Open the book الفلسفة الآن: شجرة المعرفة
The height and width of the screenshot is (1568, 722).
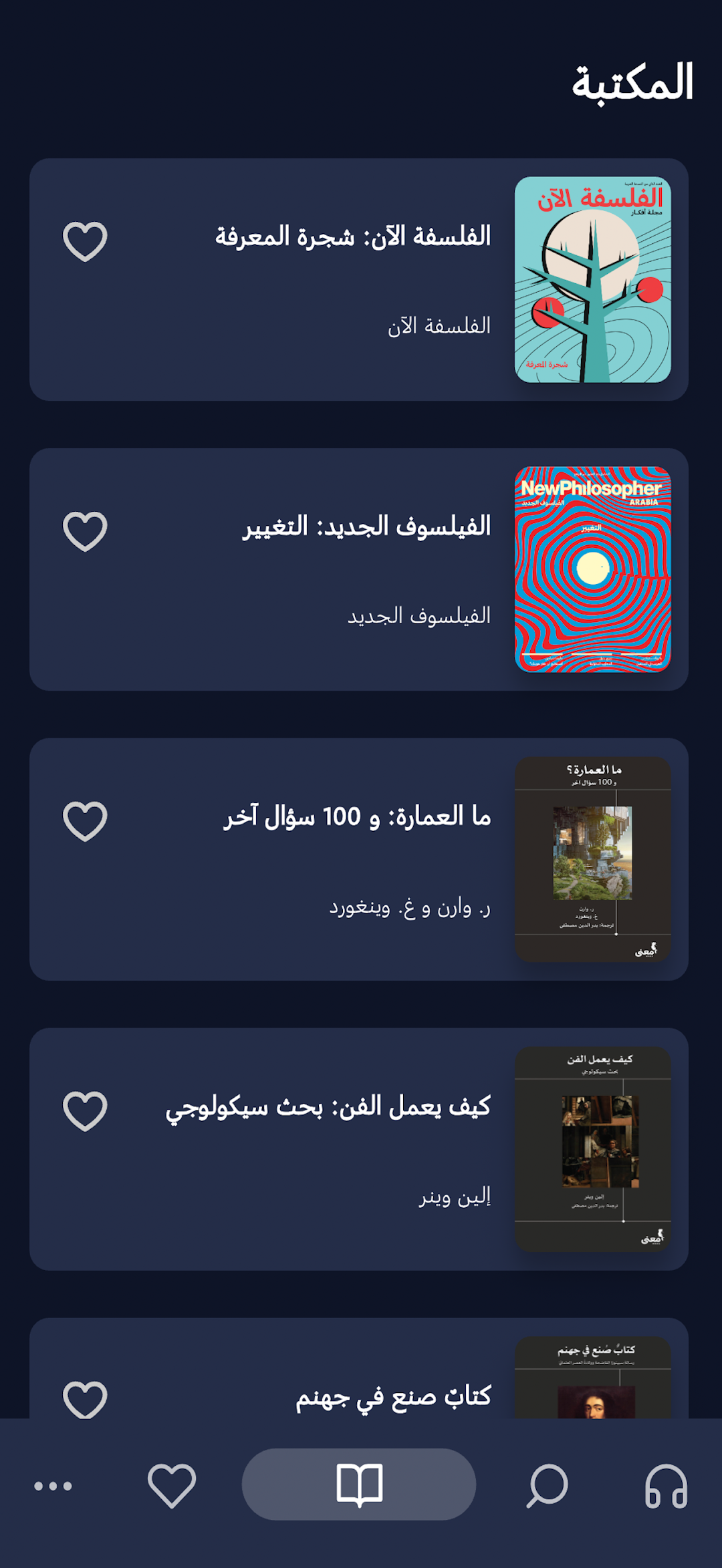pos(359,279)
